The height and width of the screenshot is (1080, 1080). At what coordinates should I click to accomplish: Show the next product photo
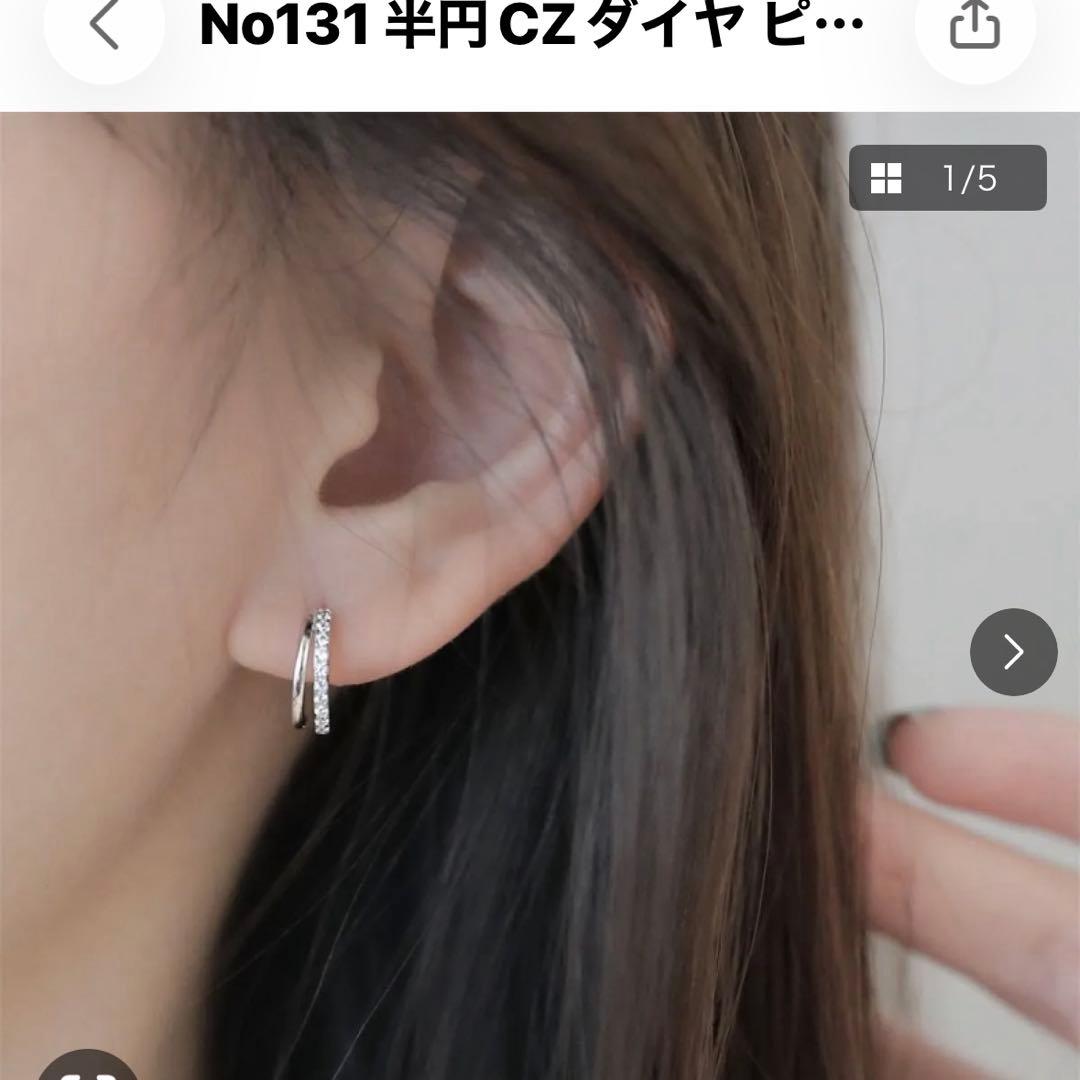click(x=1013, y=652)
